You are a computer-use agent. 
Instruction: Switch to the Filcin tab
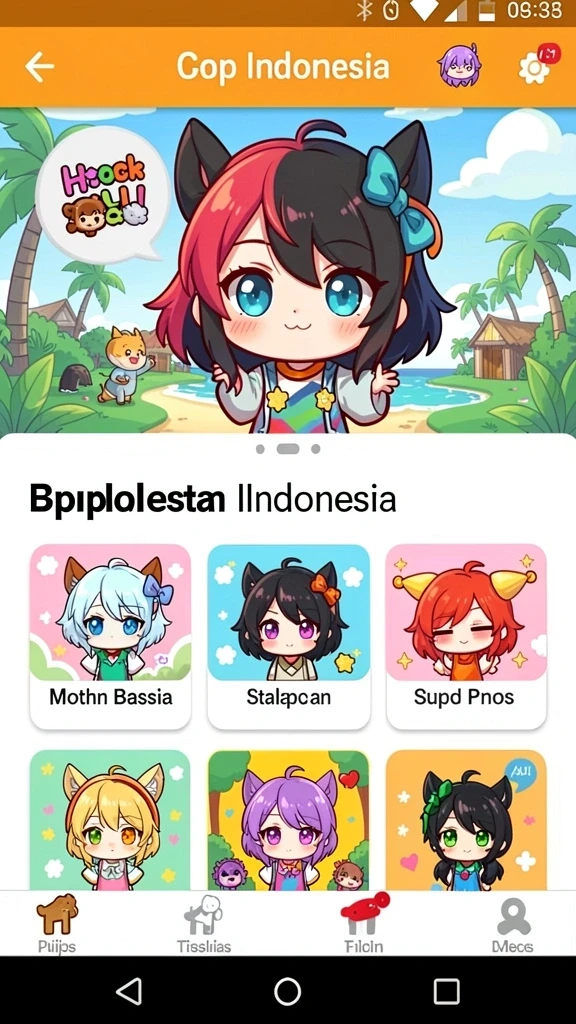pos(364,923)
